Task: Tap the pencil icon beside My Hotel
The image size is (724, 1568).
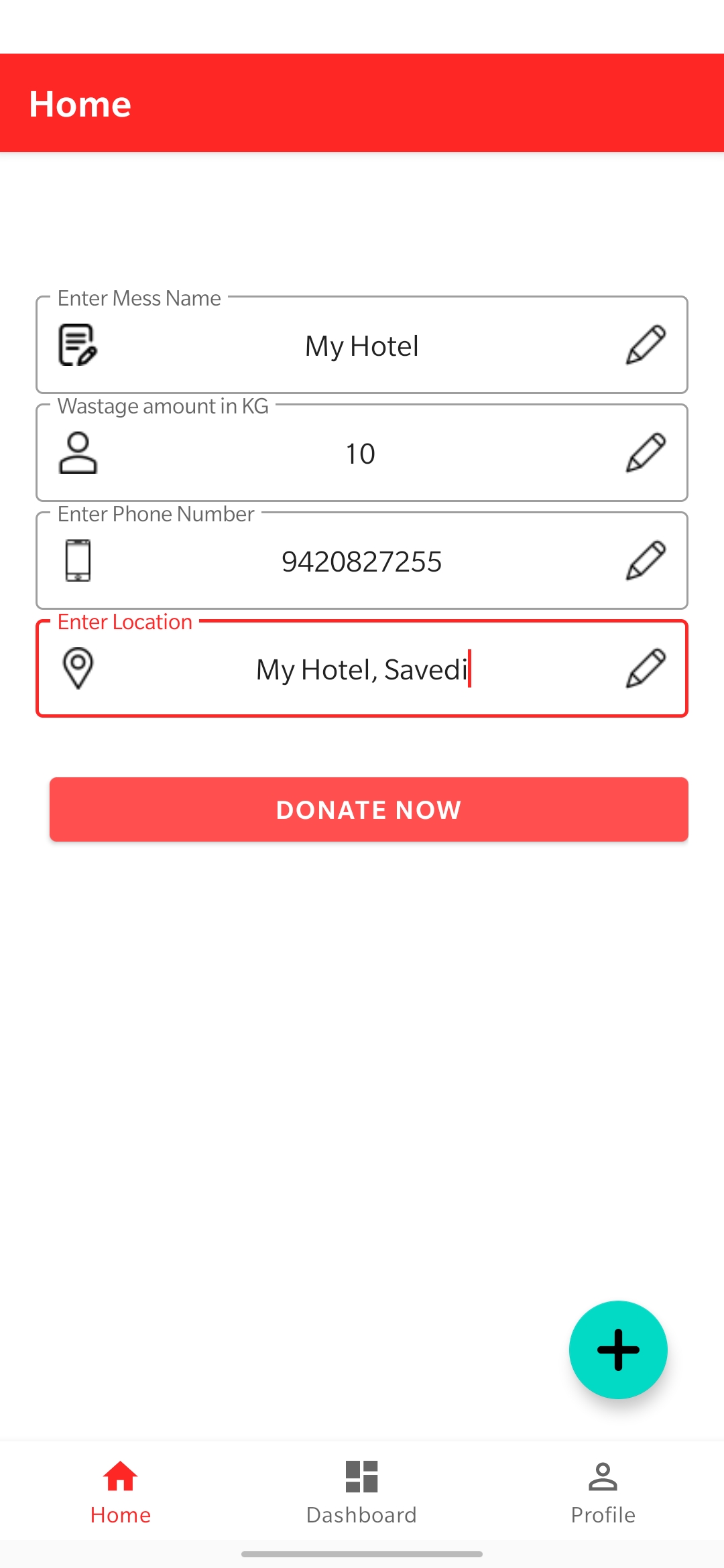Action: click(x=646, y=345)
